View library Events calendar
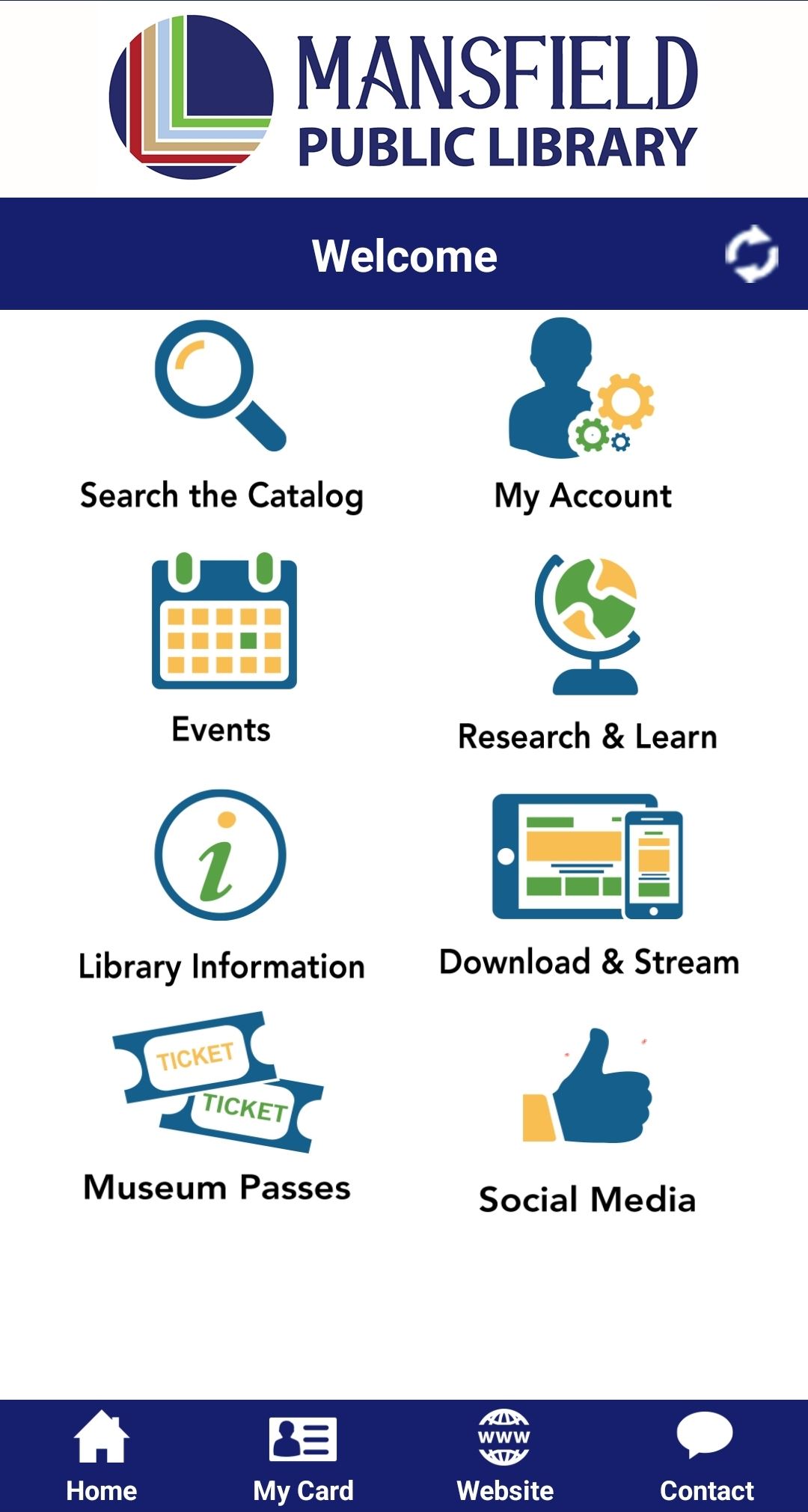This screenshot has height=1512, width=808. 222,647
